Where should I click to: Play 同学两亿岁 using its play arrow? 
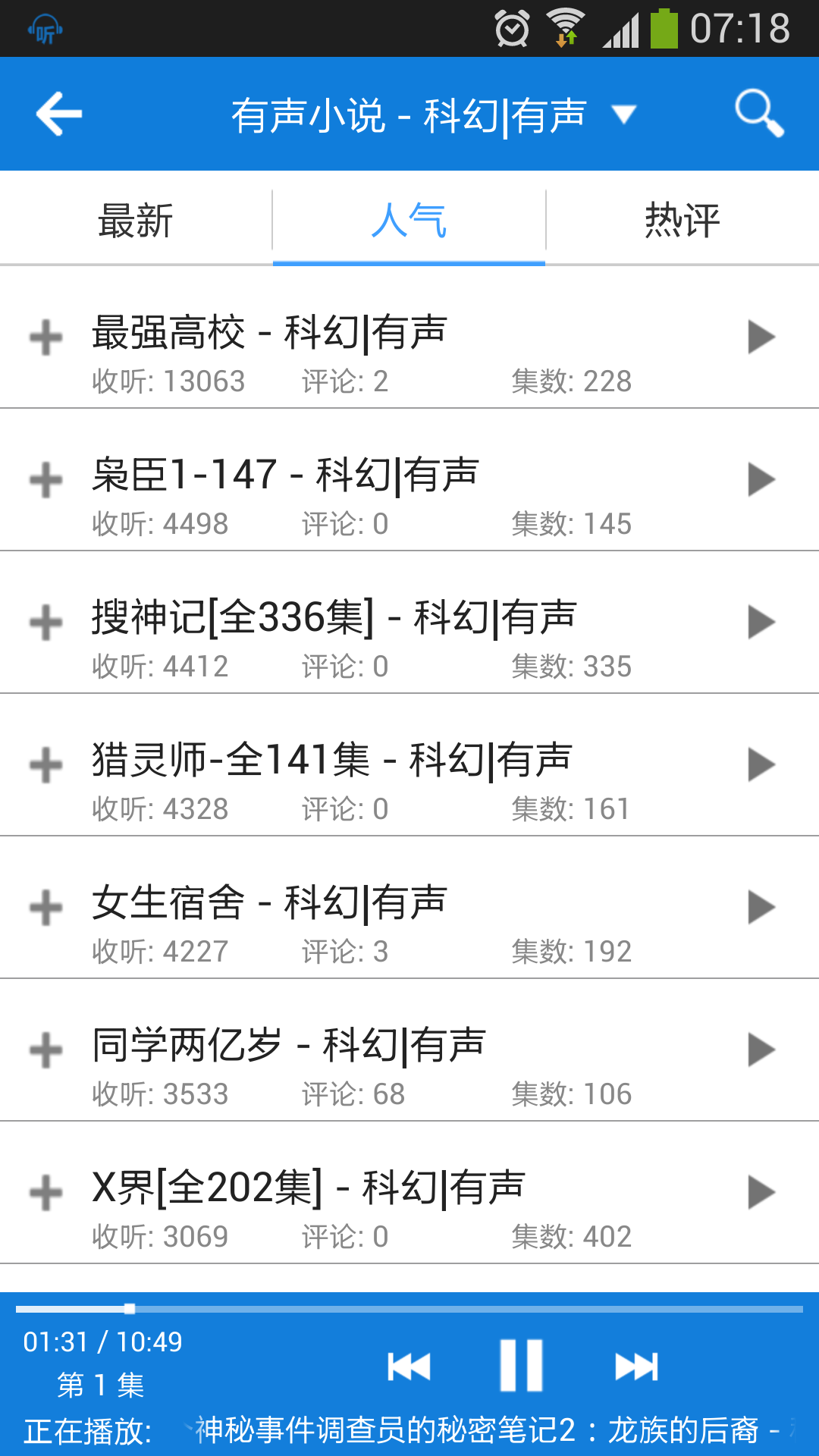761,1050
